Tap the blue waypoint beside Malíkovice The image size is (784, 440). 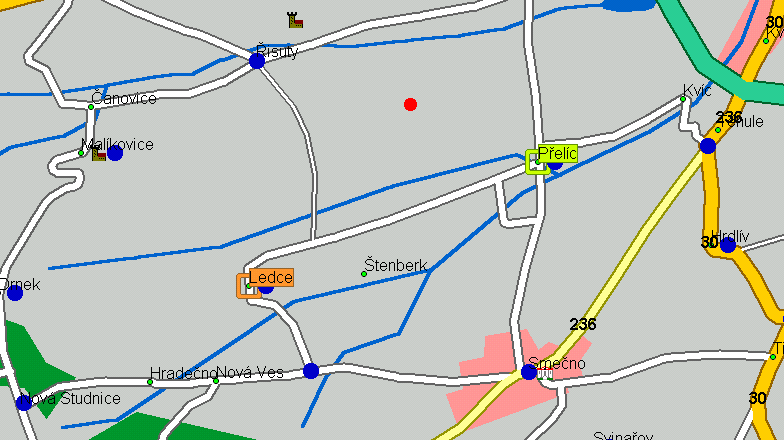click(115, 153)
